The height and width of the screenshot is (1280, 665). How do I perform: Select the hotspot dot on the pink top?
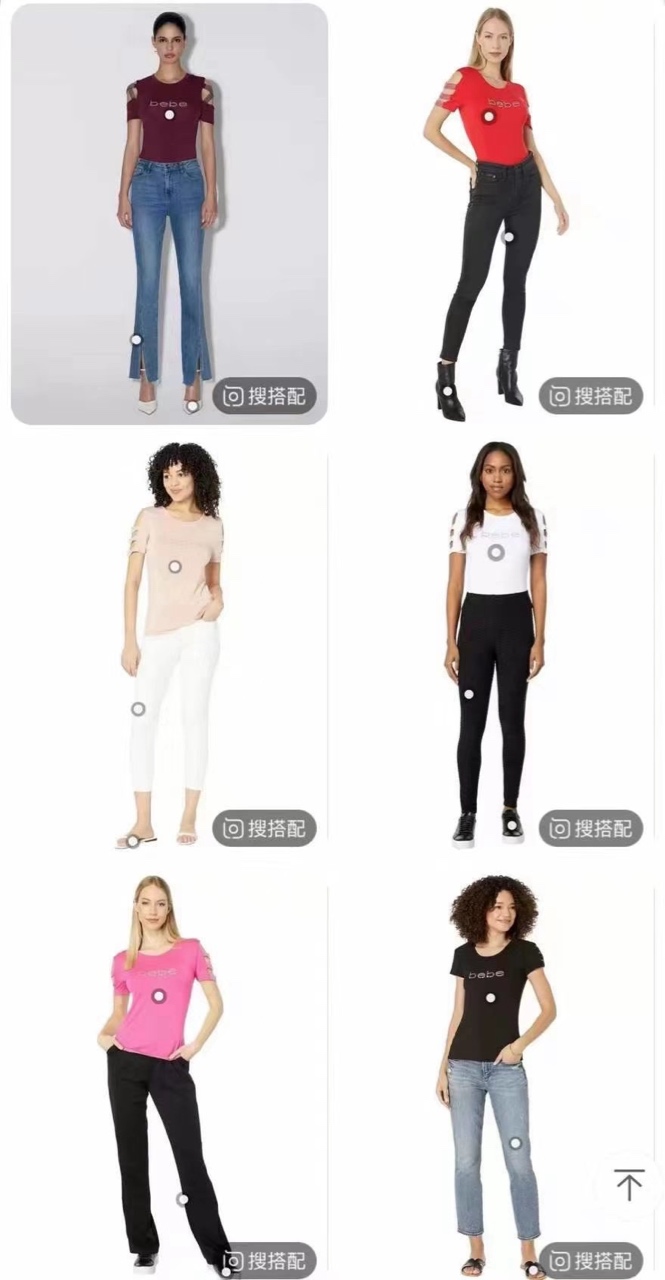(x=158, y=995)
